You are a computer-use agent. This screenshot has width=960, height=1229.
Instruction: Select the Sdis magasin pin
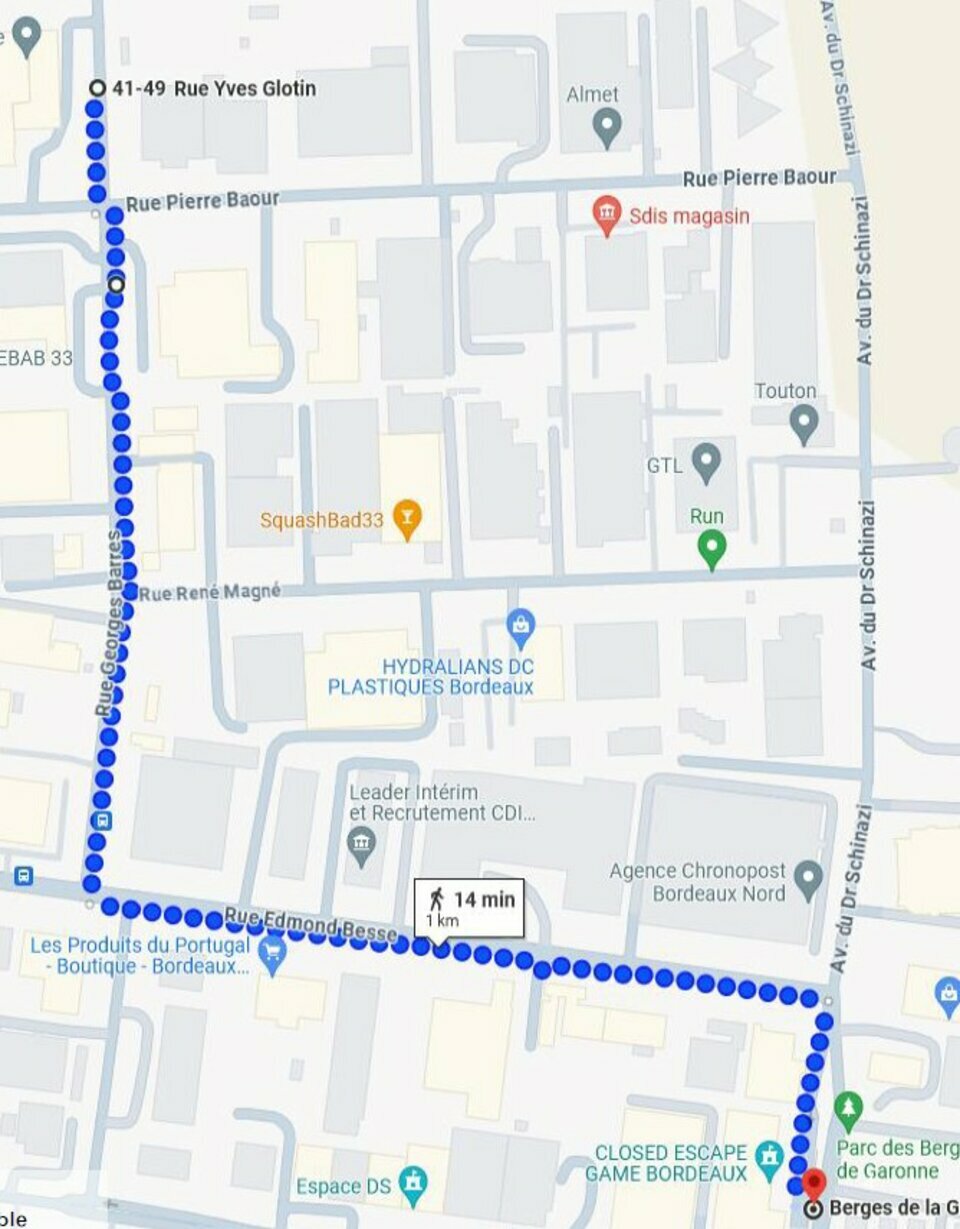[x=606, y=214]
